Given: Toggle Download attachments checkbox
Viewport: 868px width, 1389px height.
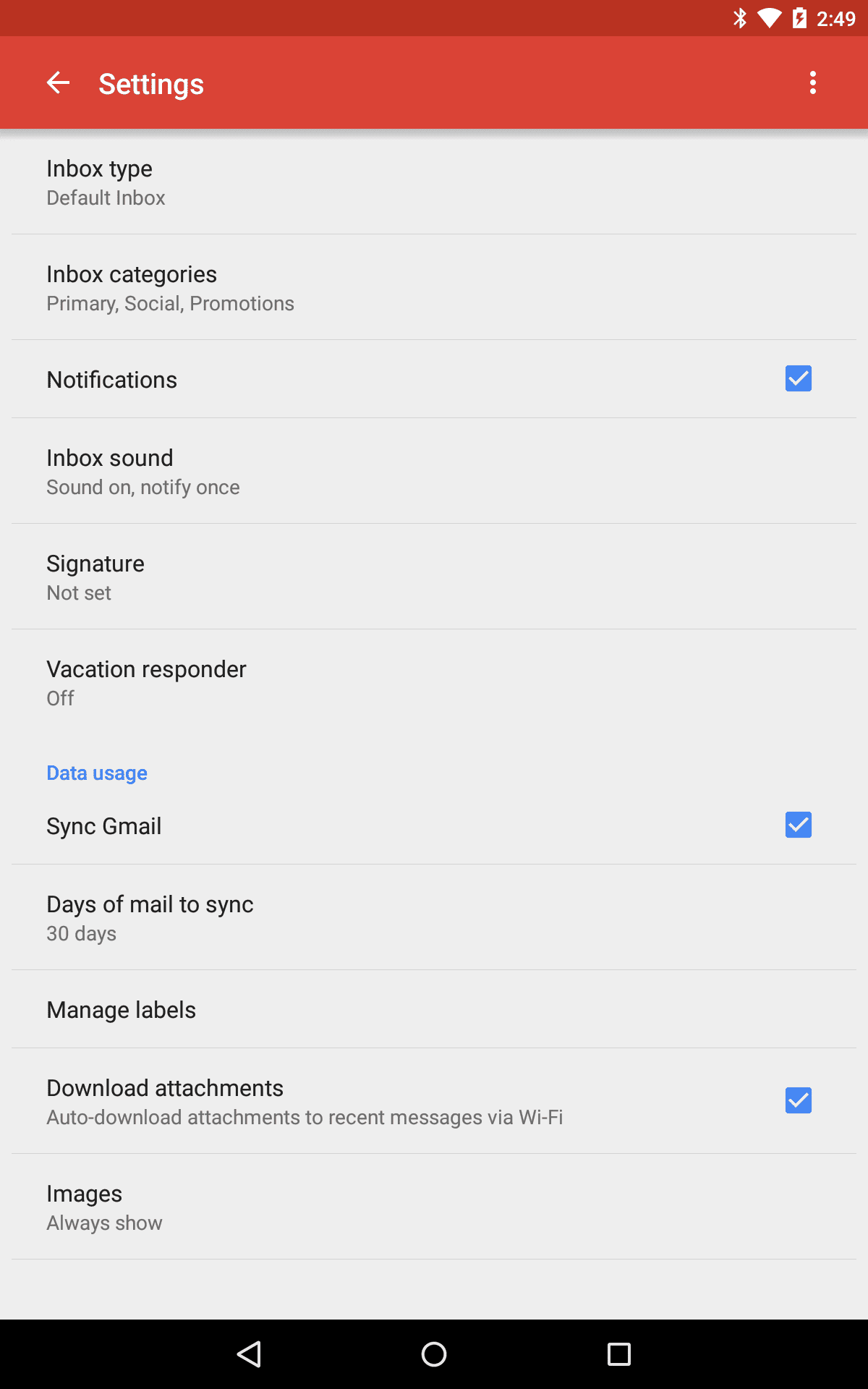Looking at the screenshot, I should (x=799, y=1100).
